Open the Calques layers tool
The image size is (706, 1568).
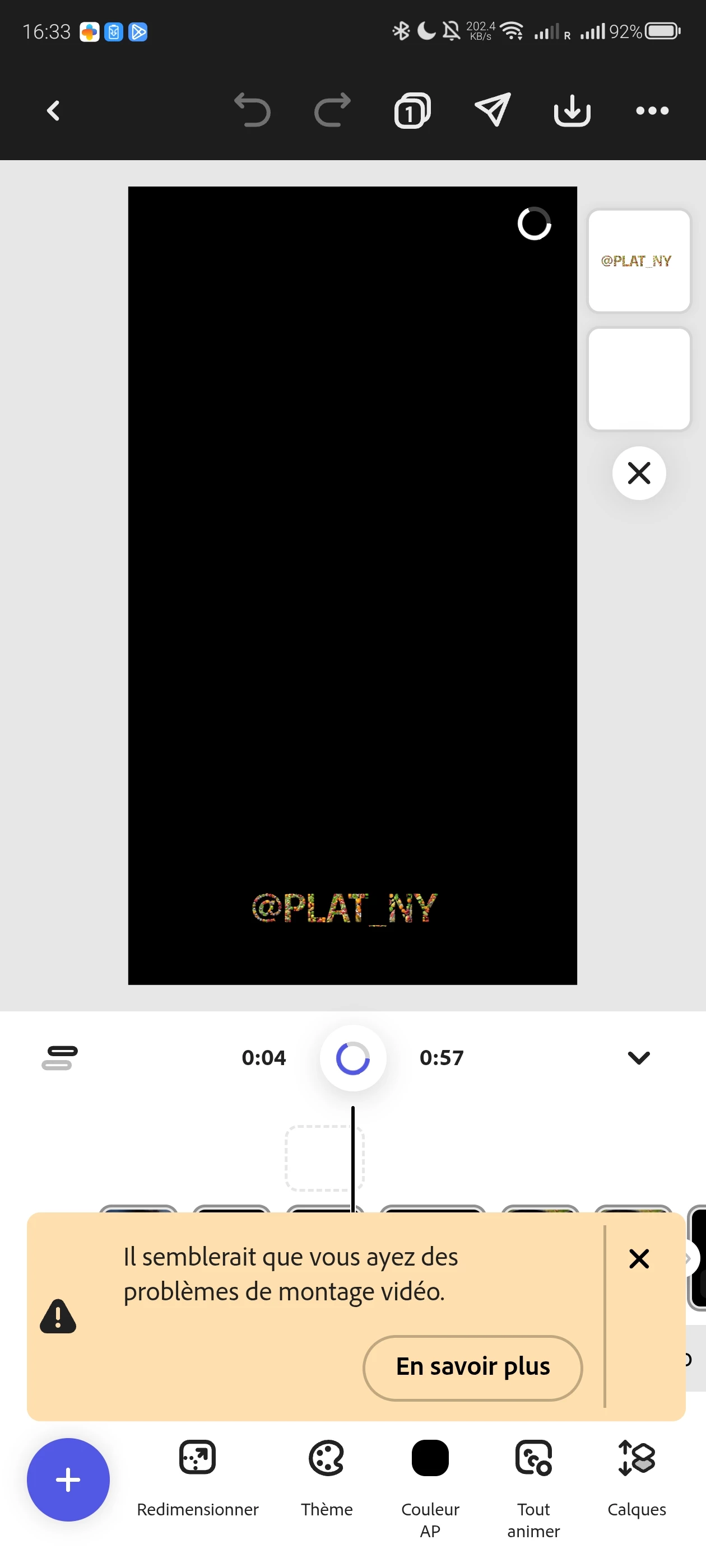pos(637,1478)
